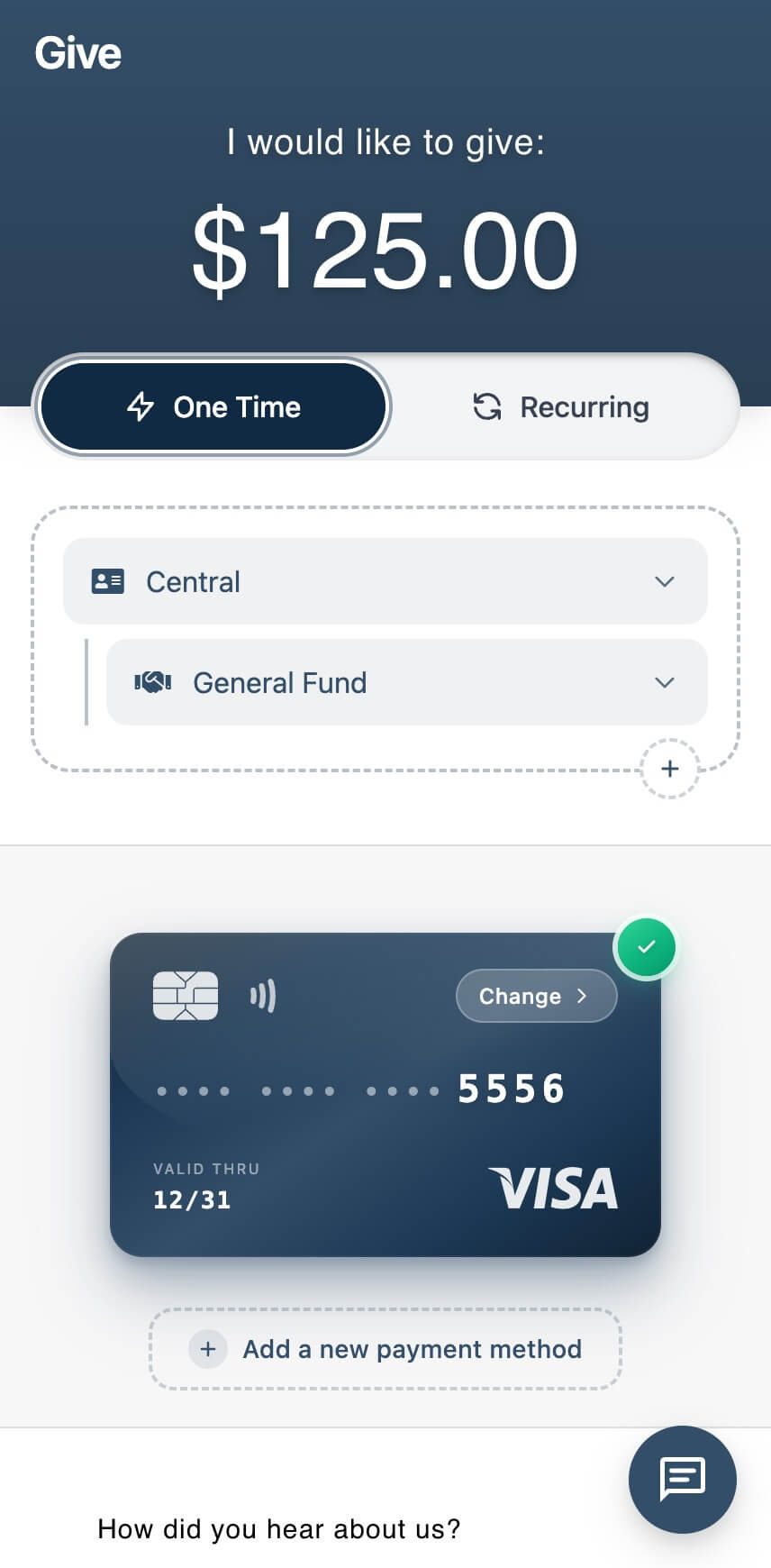Open the General Fund dropdown

point(407,682)
